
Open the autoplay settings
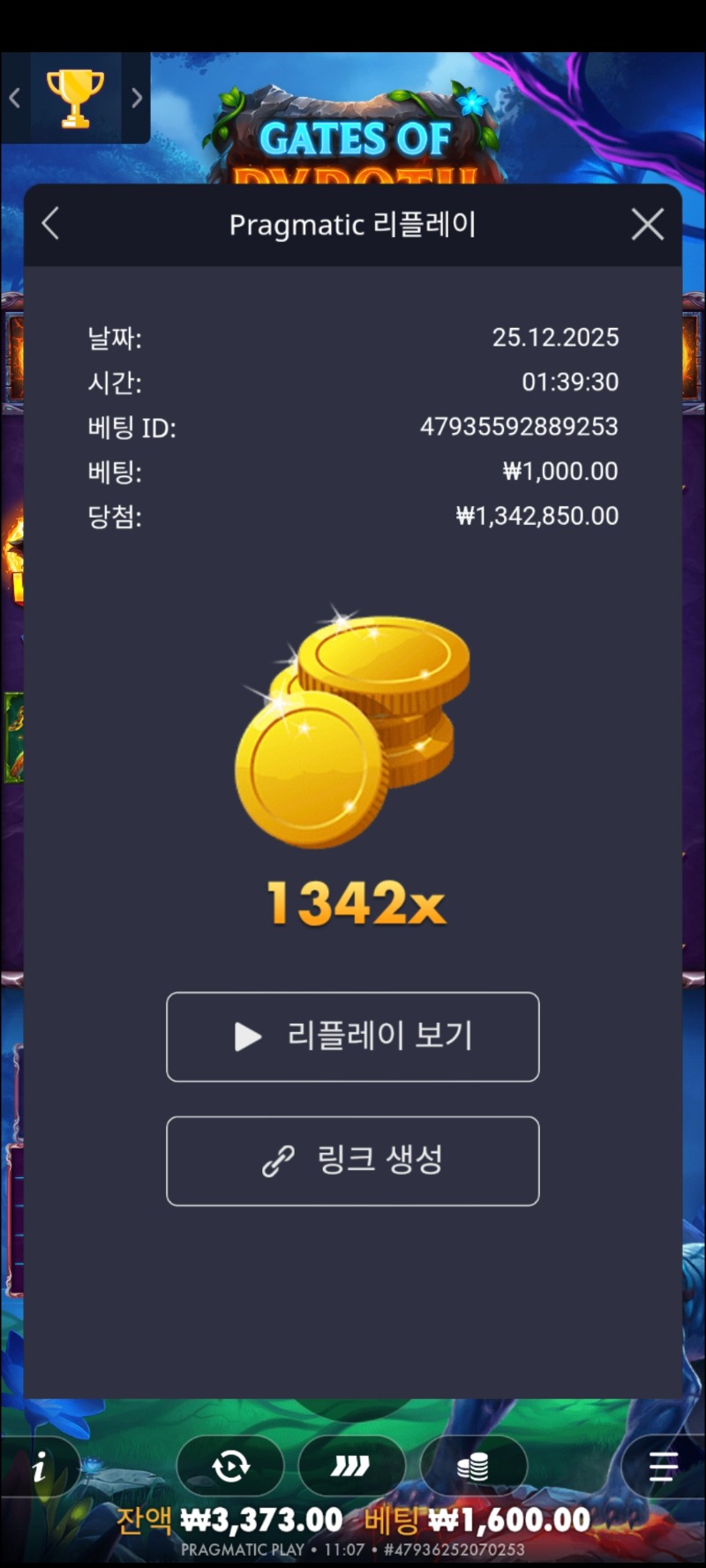pyautogui.click(x=230, y=1467)
